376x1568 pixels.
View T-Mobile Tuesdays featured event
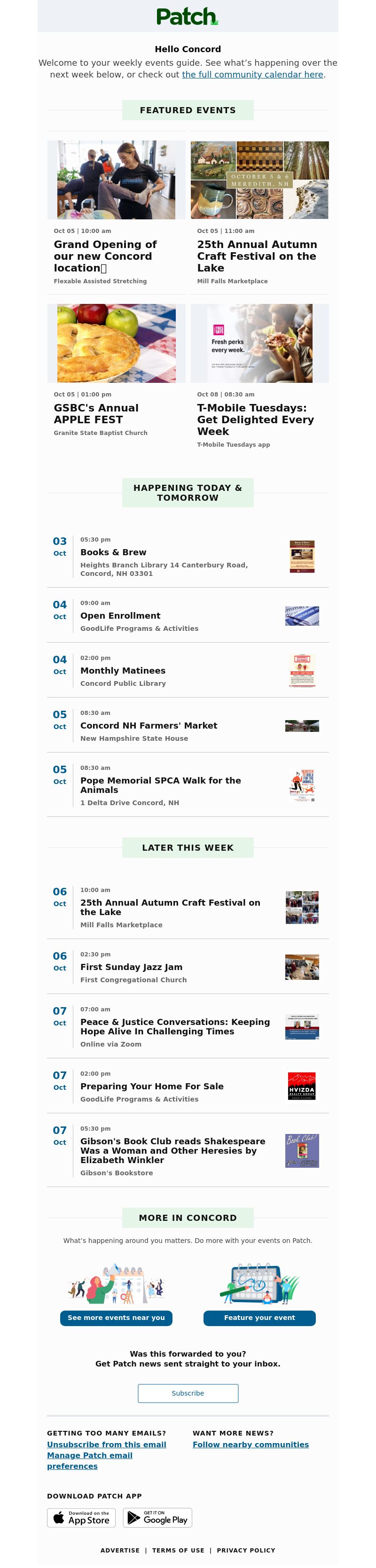click(x=255, y=419)
